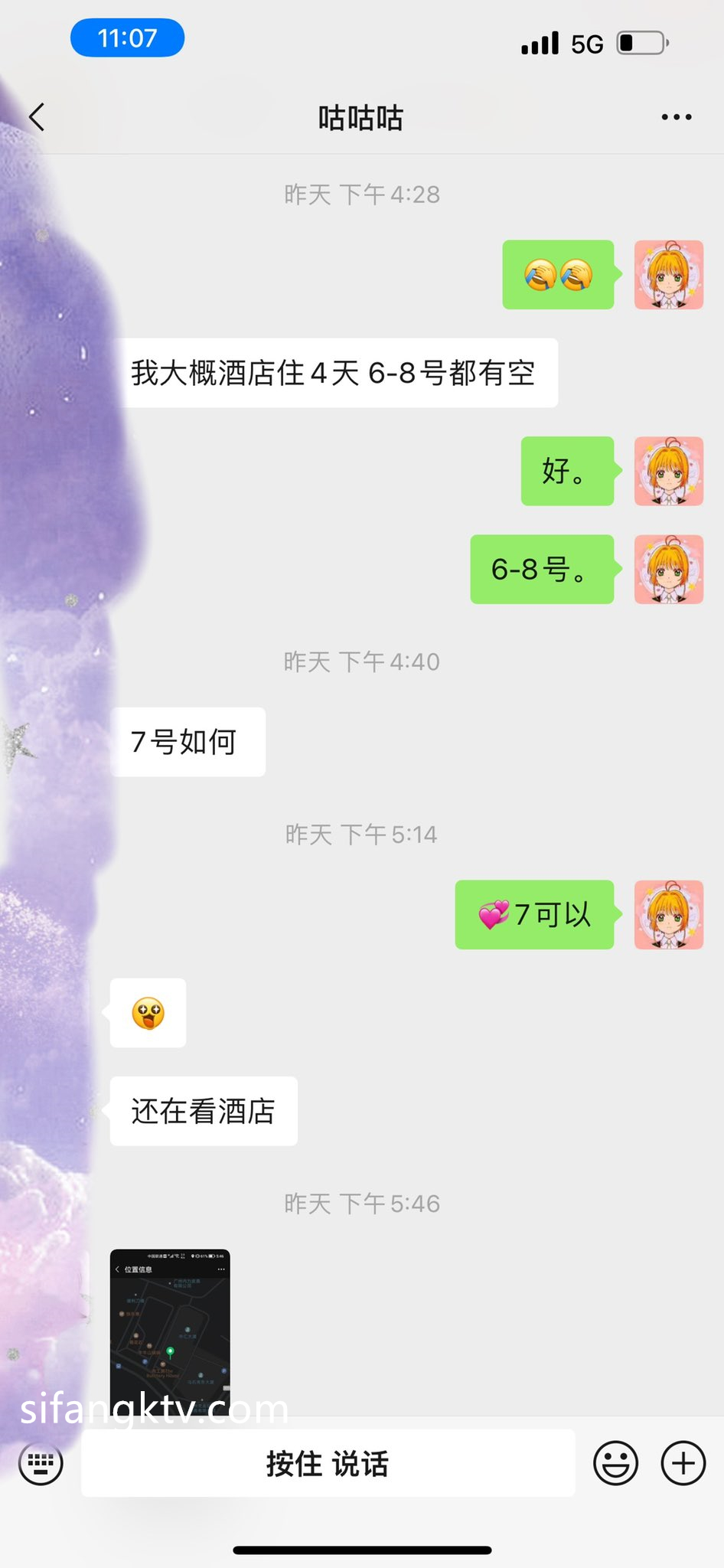
Task: Tap my avatar beside the 好。message
Action: tap(668, 471)
